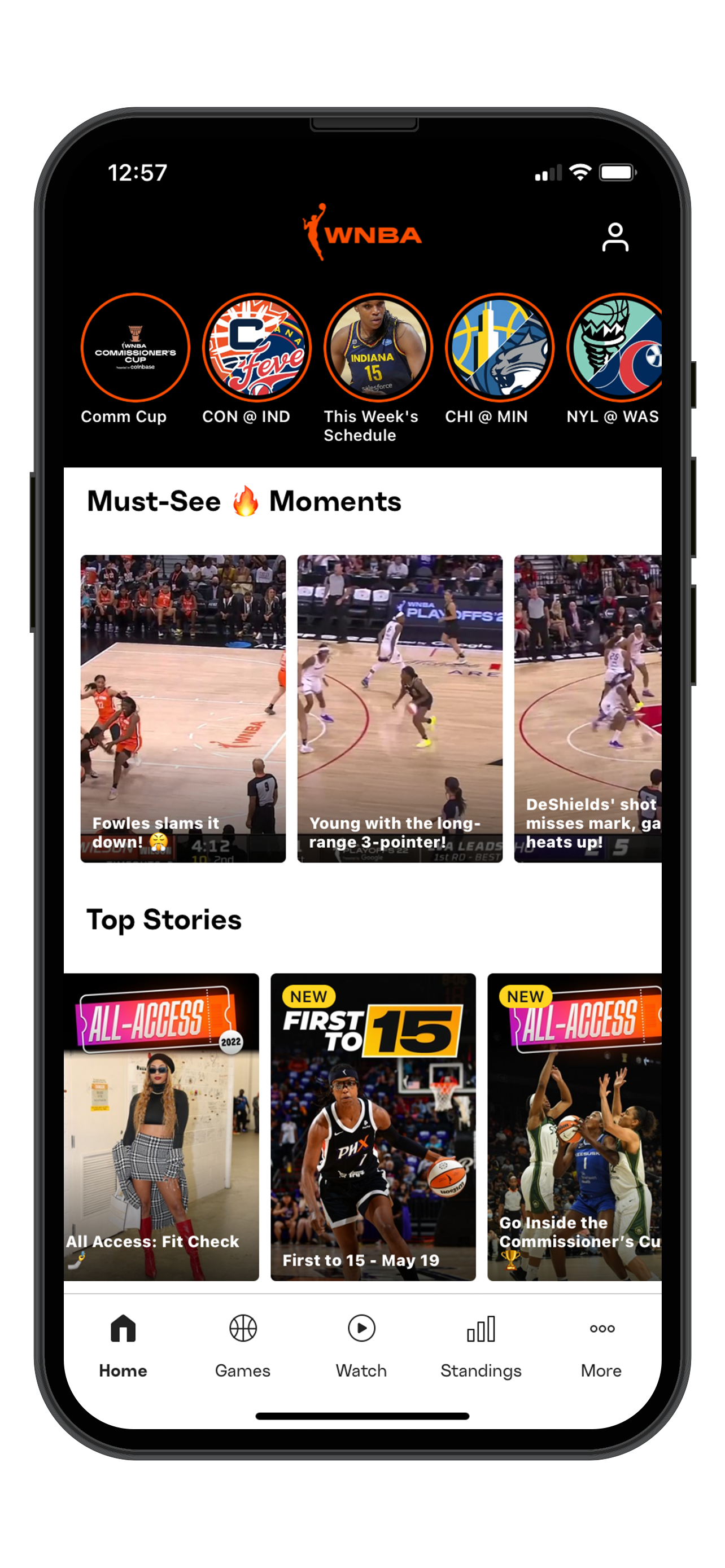Open the Comm Cup story
This screenshot has width=725, height=1568.
135,348
